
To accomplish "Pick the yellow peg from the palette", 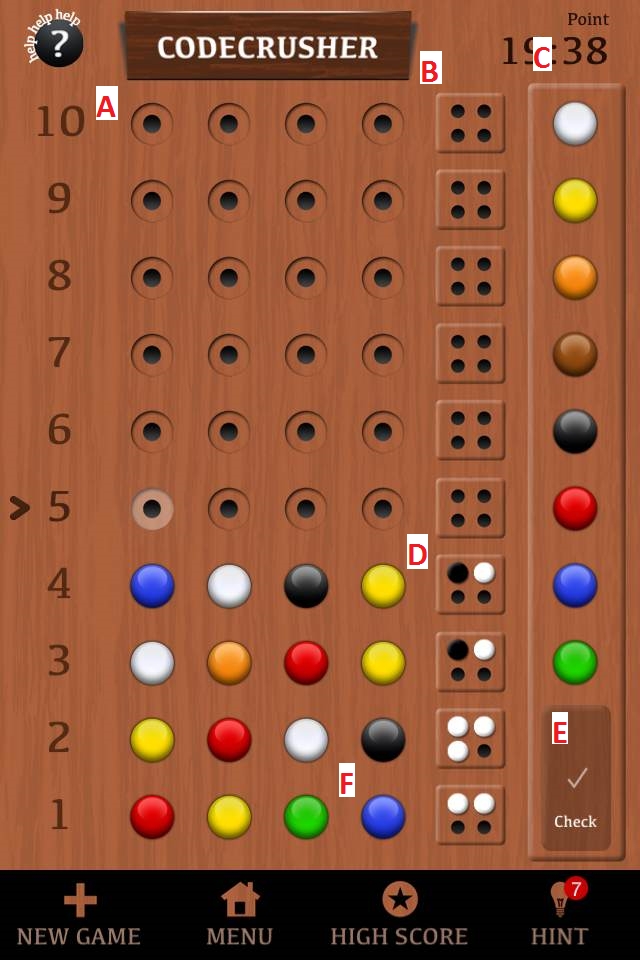I will tap(575, 200).
